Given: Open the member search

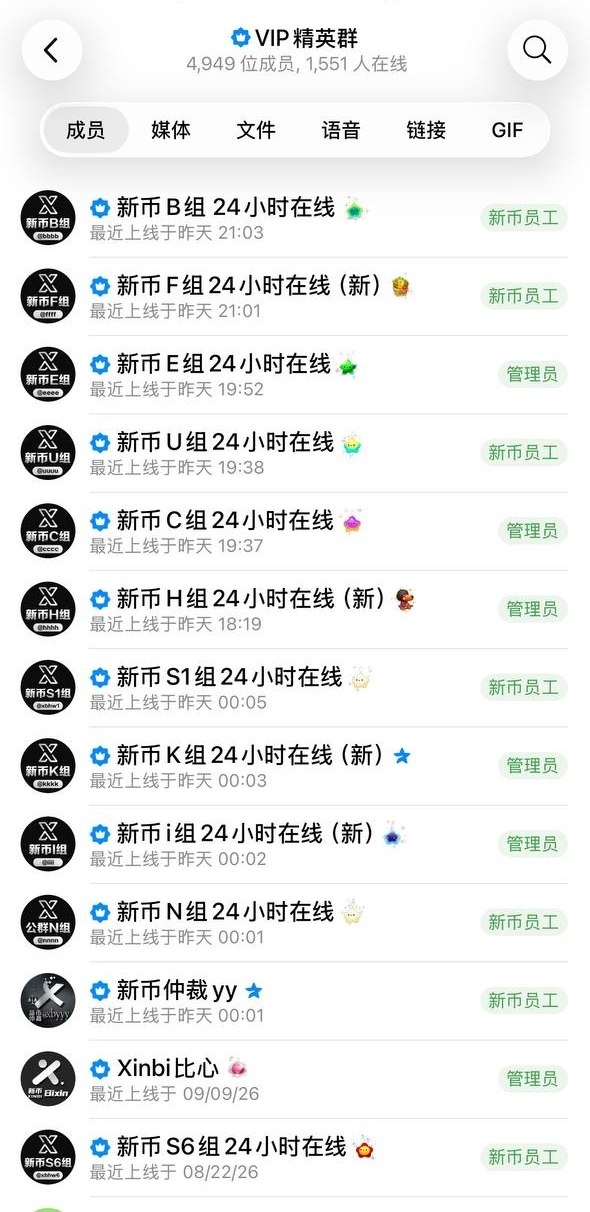Looking at the screenshot, I should 537,50.
